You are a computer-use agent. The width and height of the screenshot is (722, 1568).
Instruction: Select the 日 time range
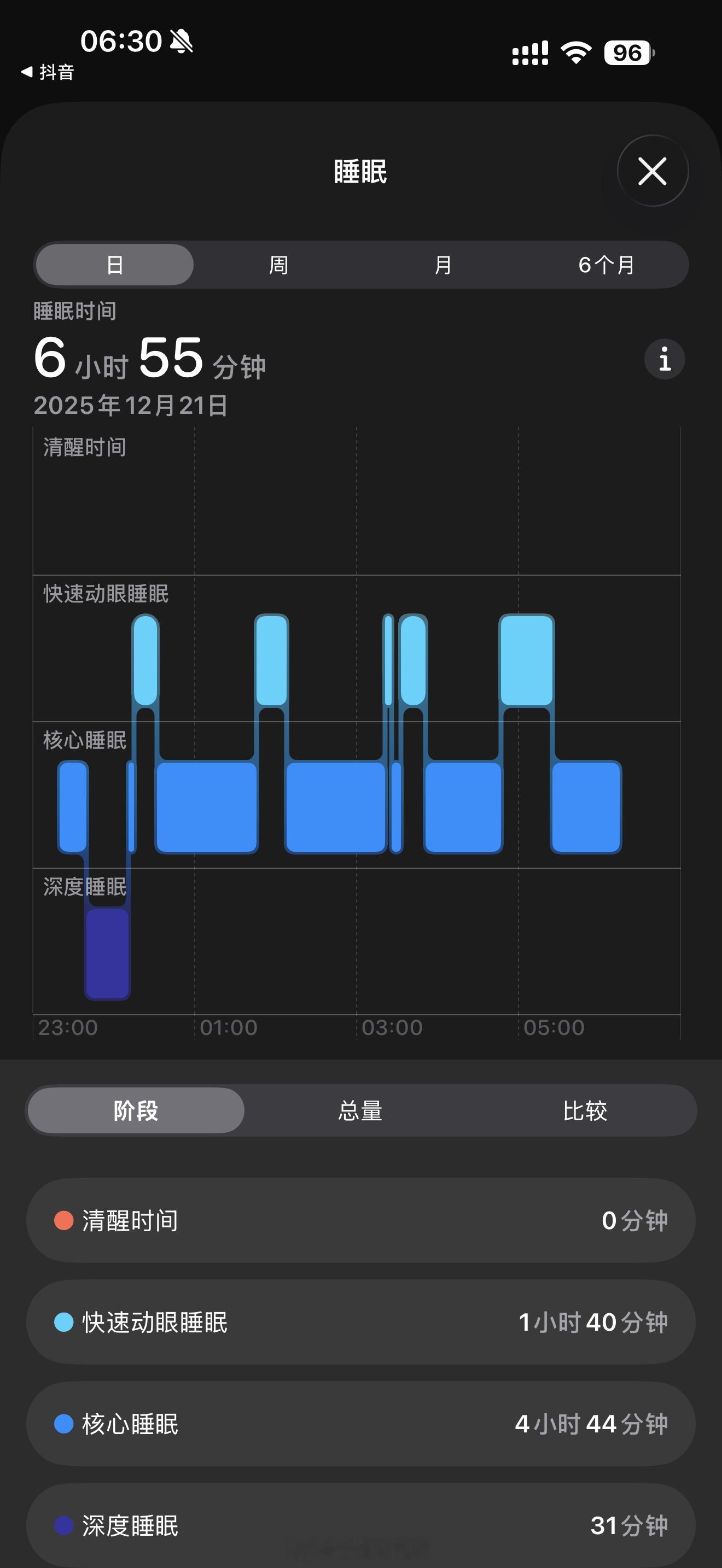coord(114,264)
